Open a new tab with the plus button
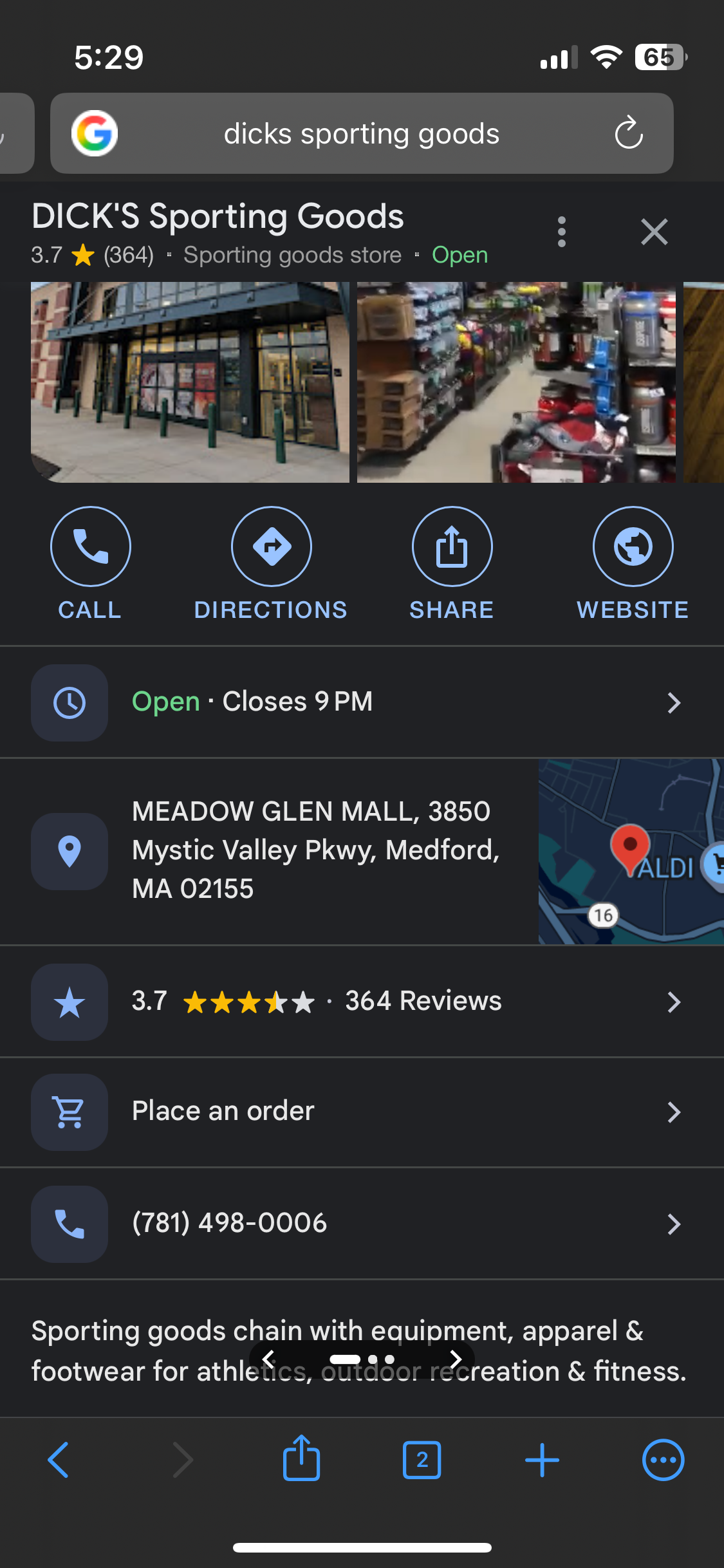This screenshot has width=724, height=1568. [542, 1460]
